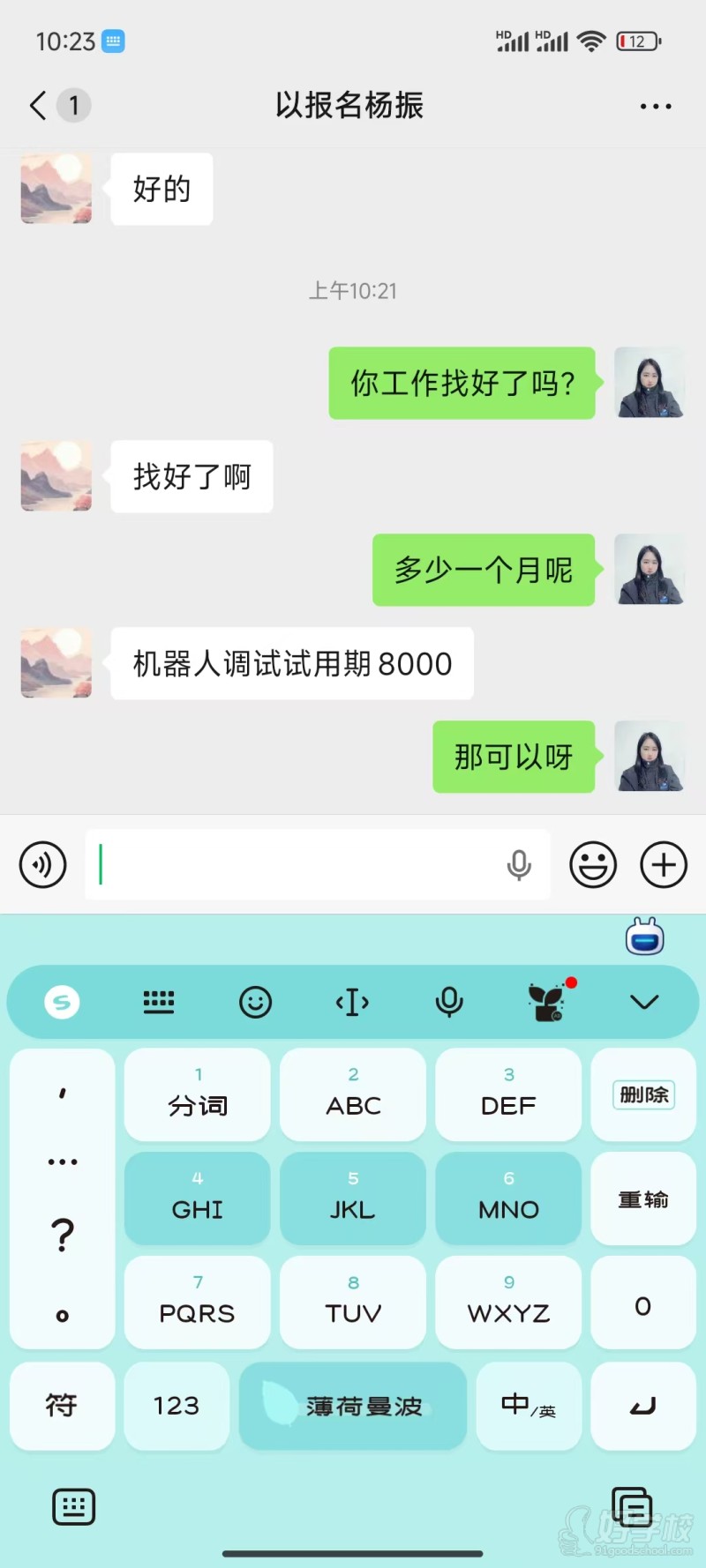The image size is (706, 1568).
Task: Collapse the keyboard using the chevron
Action: click(x=644, y=1002)
